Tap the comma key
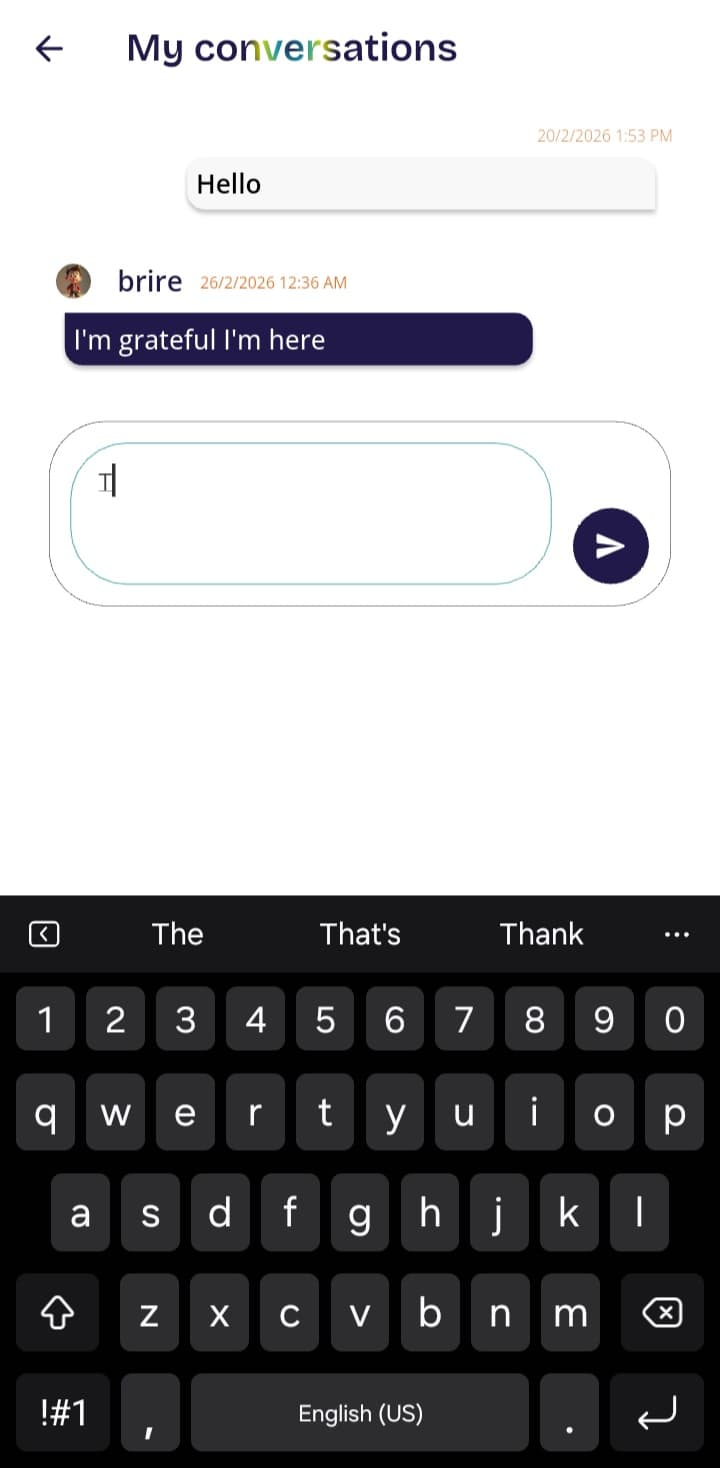The image size is (720, 1468). 149,1413
